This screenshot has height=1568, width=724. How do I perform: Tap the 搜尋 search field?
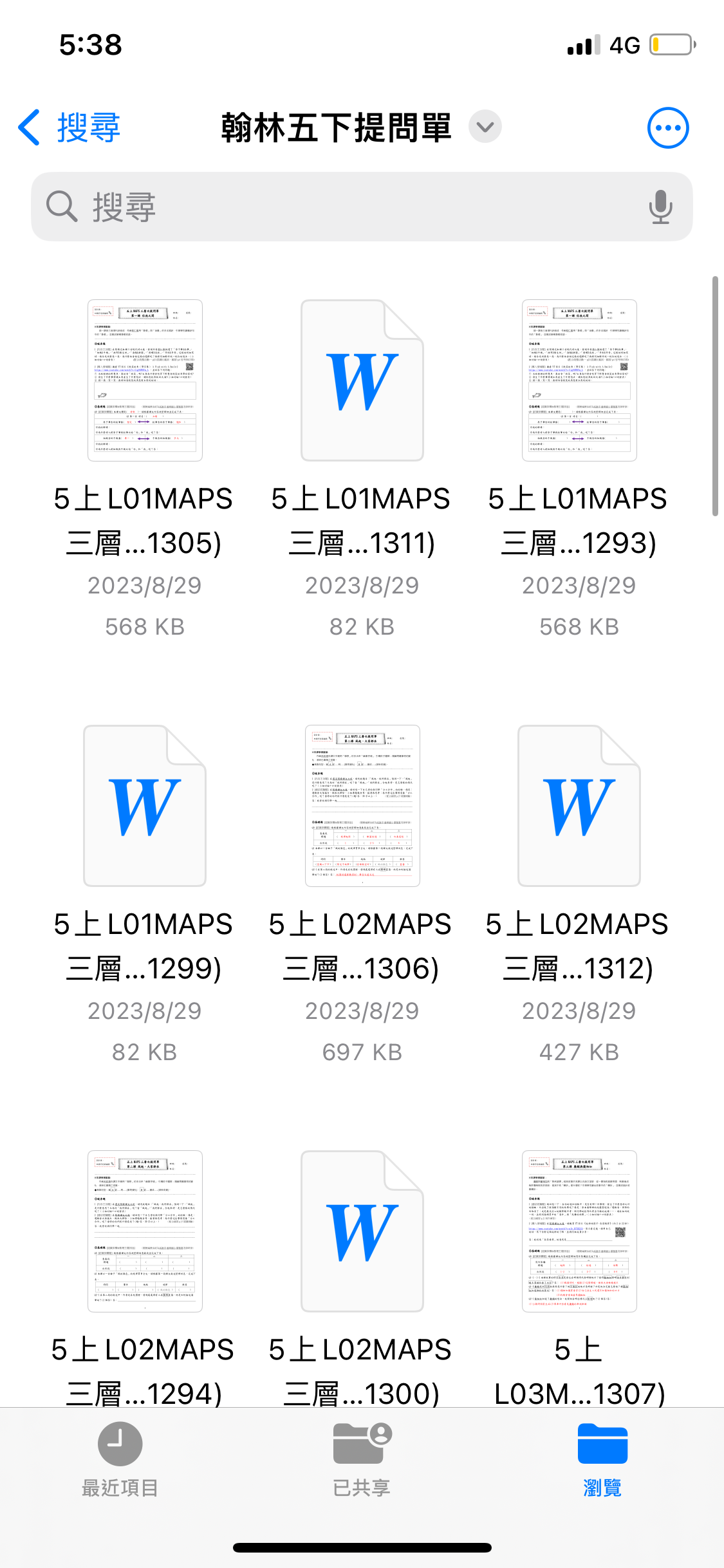(x=362, y=207)
